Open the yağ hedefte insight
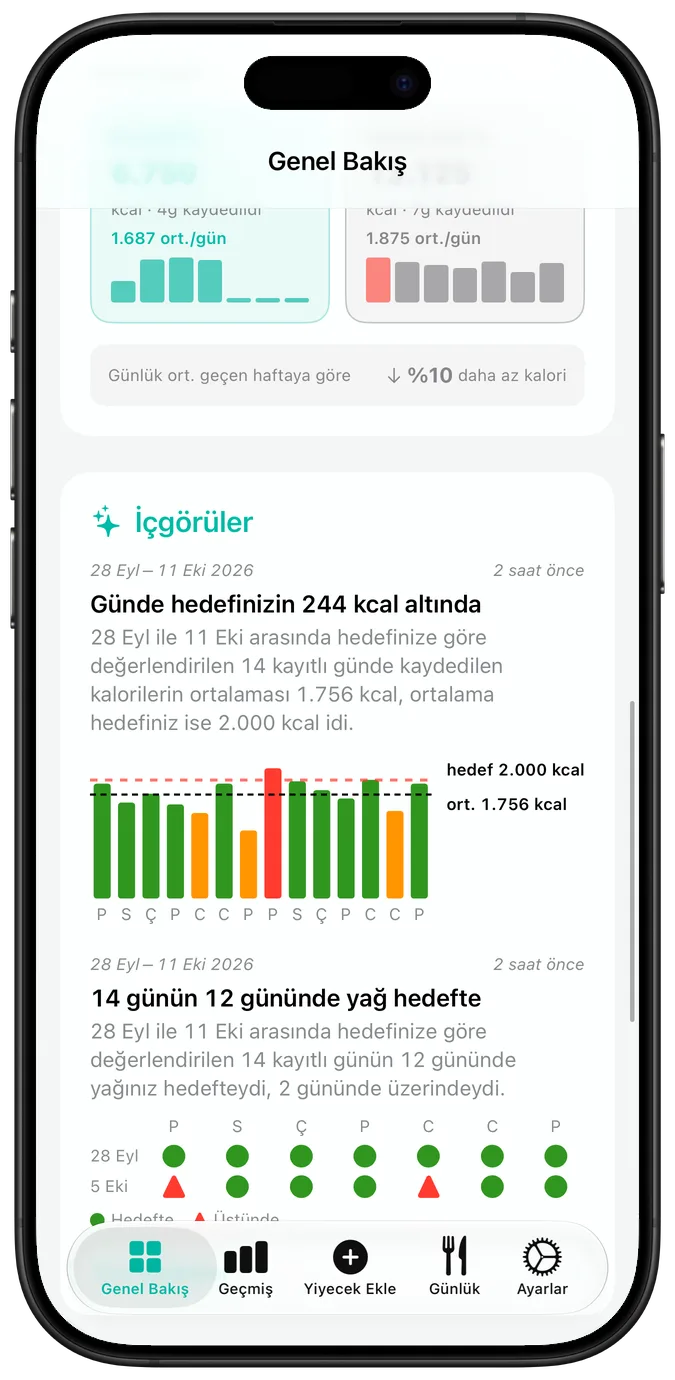 (337, 1090)
